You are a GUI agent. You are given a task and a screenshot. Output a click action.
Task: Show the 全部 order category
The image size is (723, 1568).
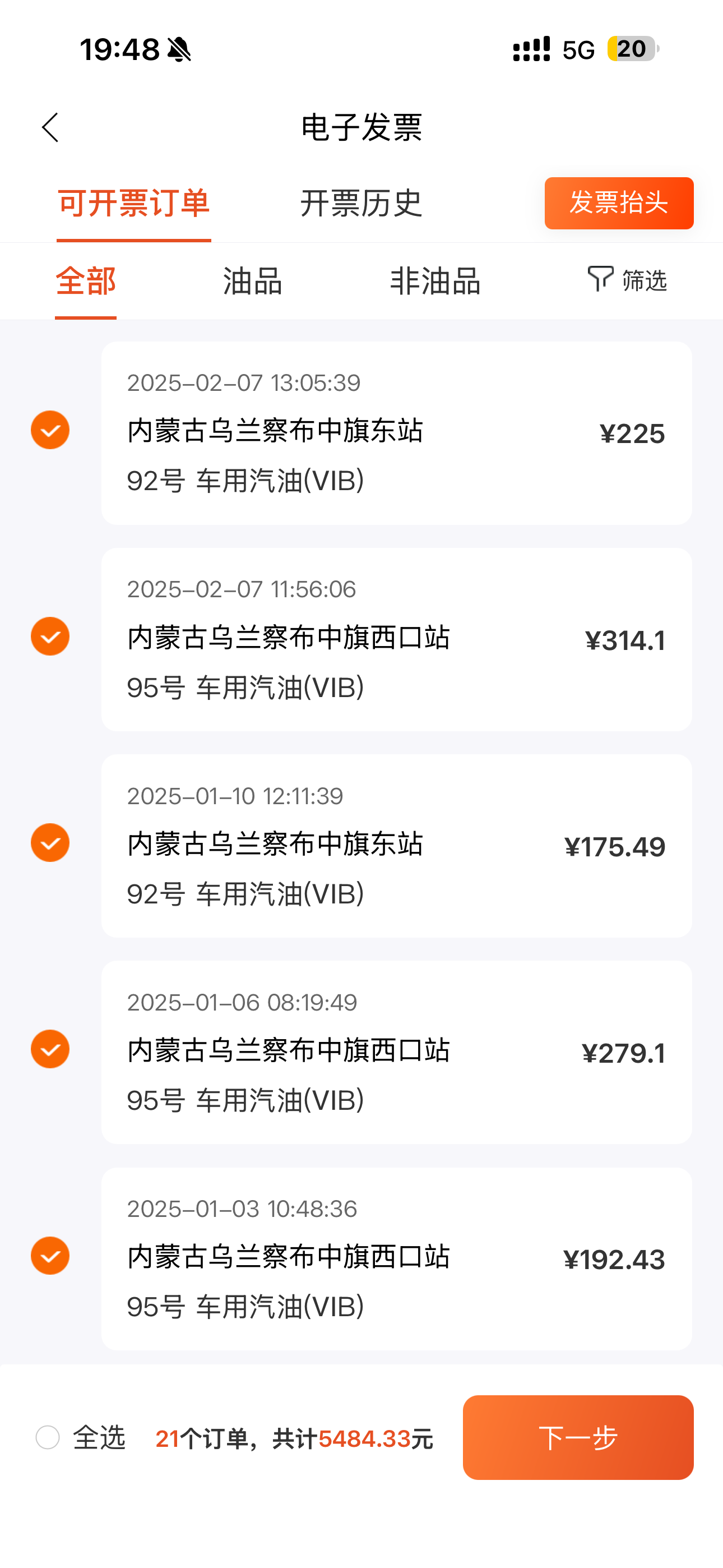pyautogui.click(x=86, y=281)
